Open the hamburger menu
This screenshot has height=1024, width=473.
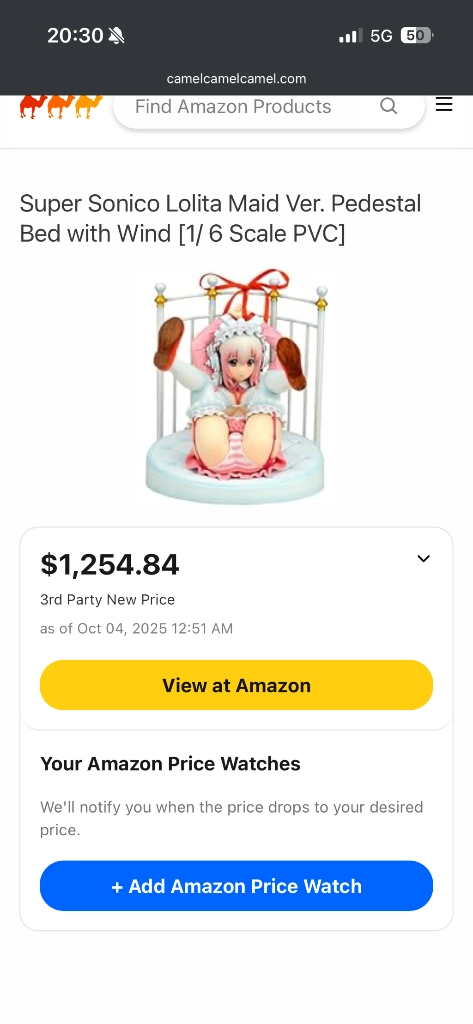point(444,104)
